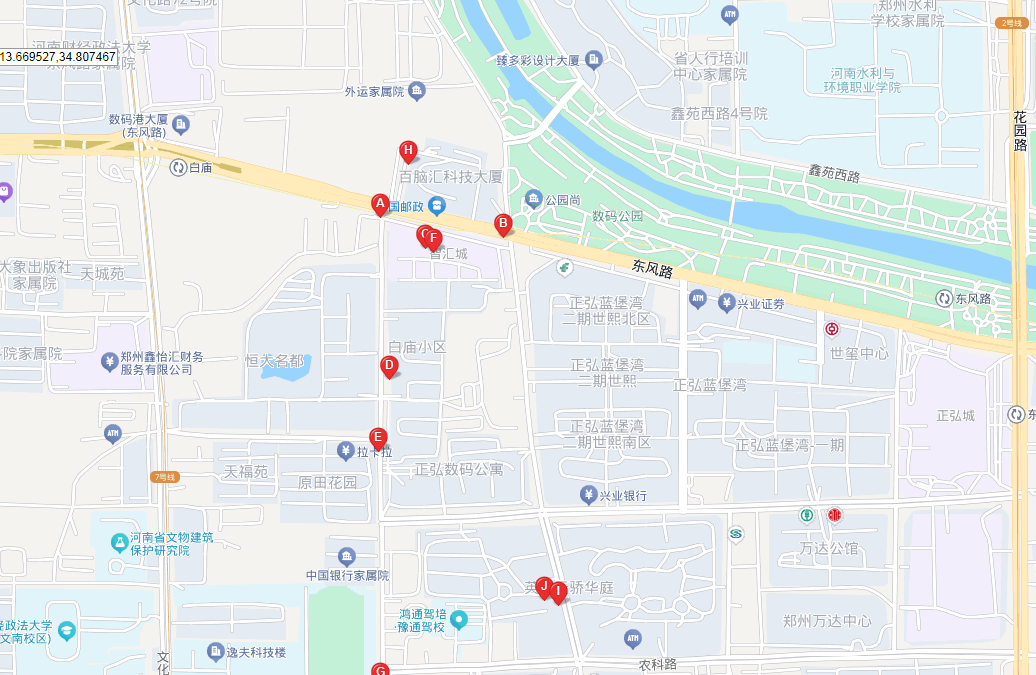Select marker E beside 拉卡拉
Image resolution: width=1036 pixels, height=675 pixels.
click(x=378, y=437)
